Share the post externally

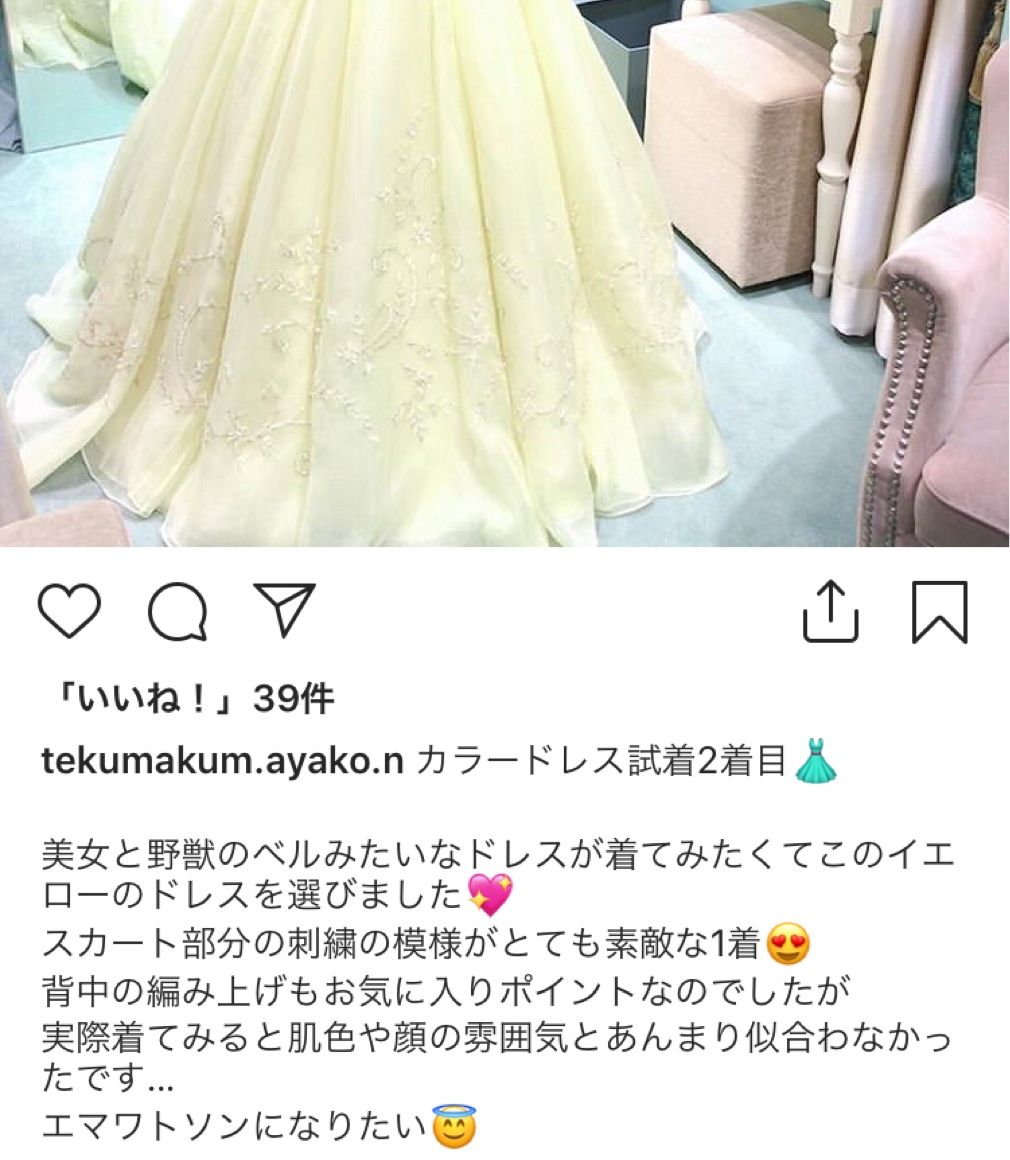831,611
